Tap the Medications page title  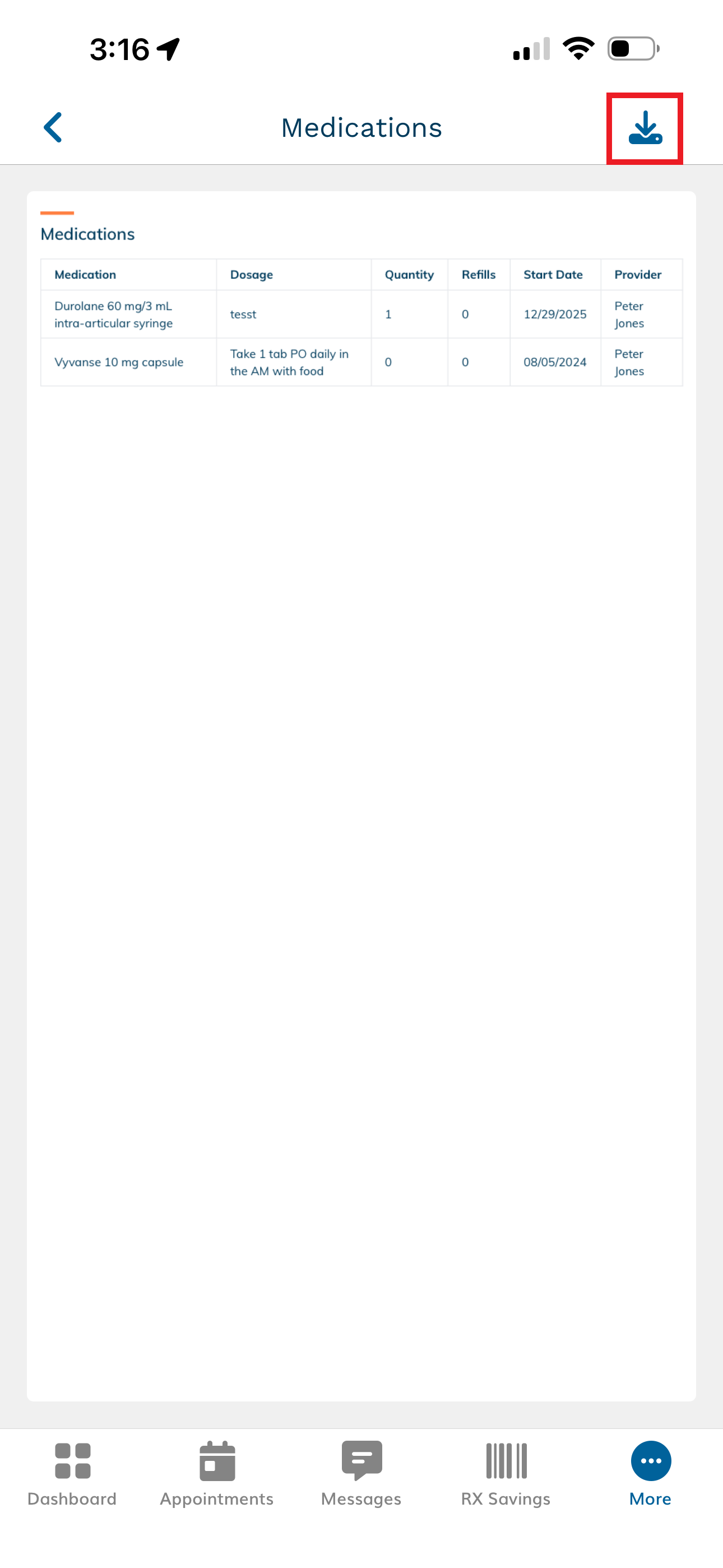(361, 127)
